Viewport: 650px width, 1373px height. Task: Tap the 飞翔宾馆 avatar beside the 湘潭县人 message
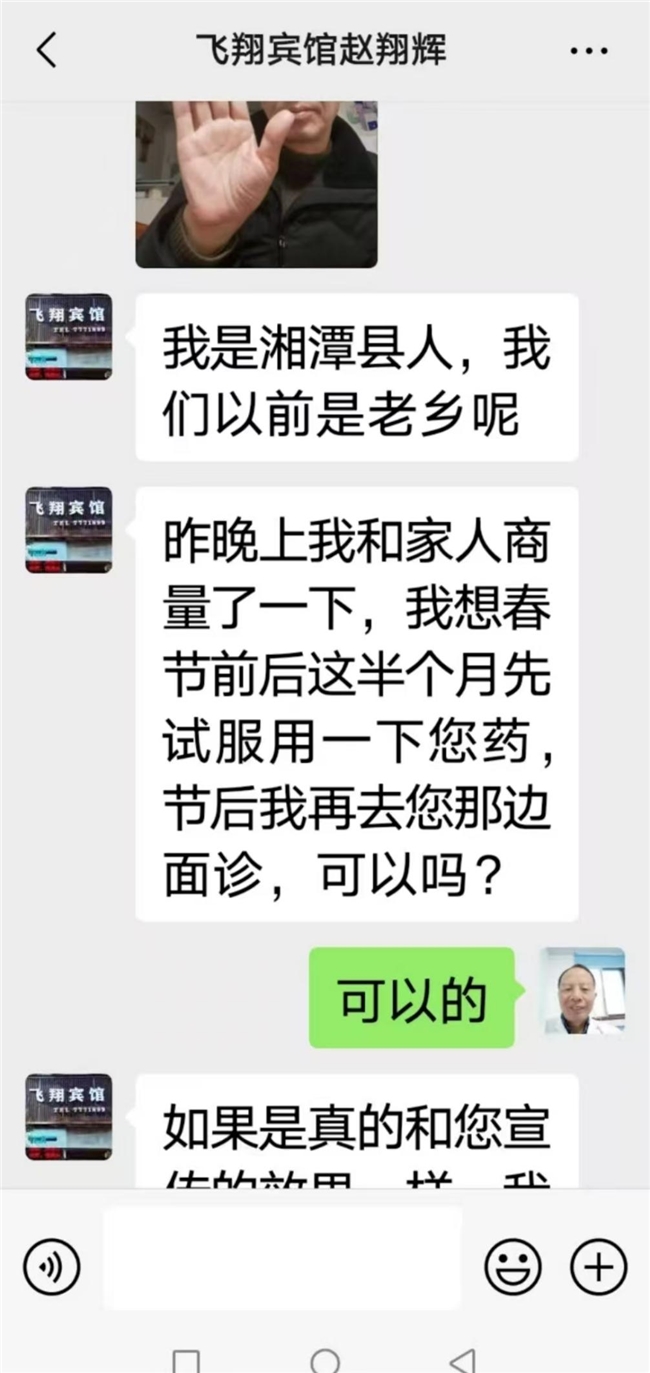pos(69,337)
